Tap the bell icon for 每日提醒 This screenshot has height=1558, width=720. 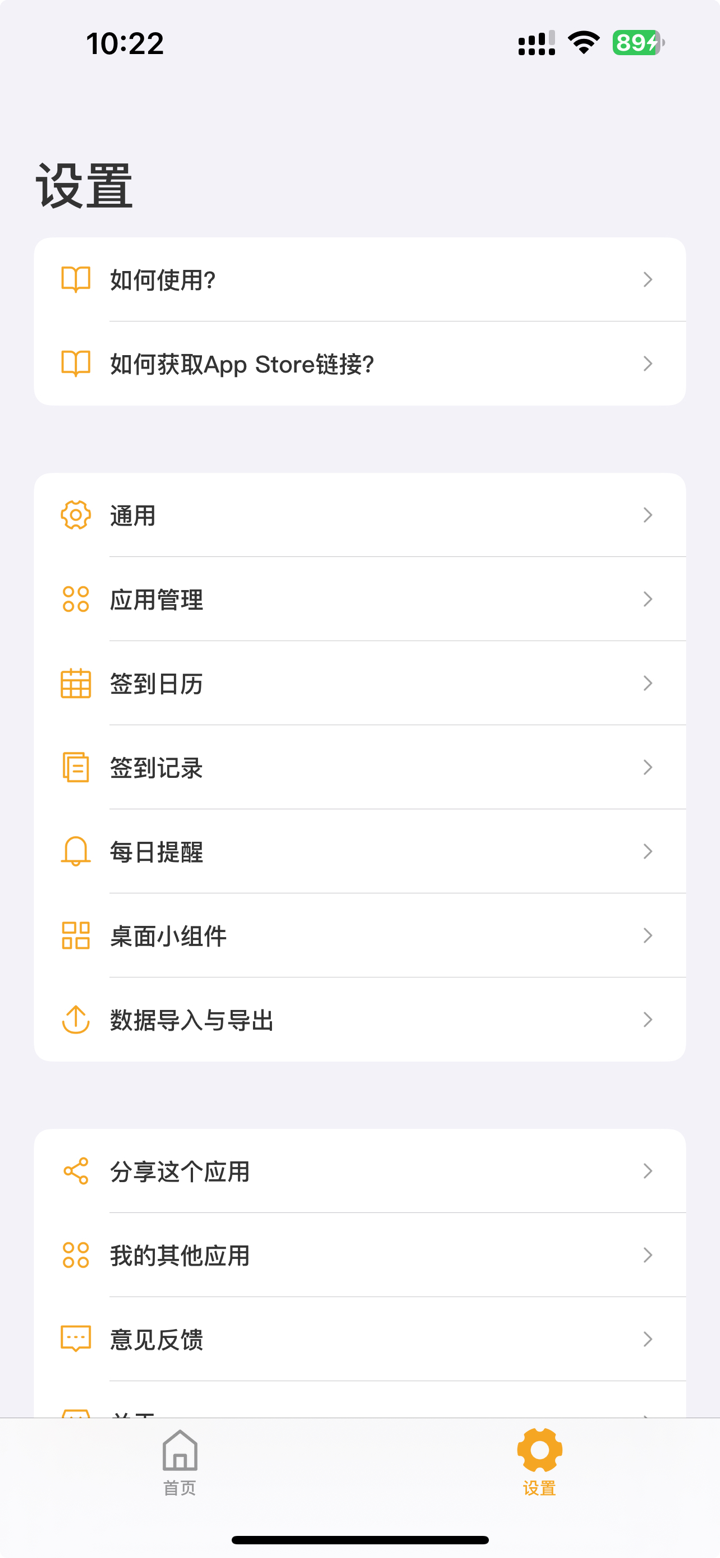point(75,851)
